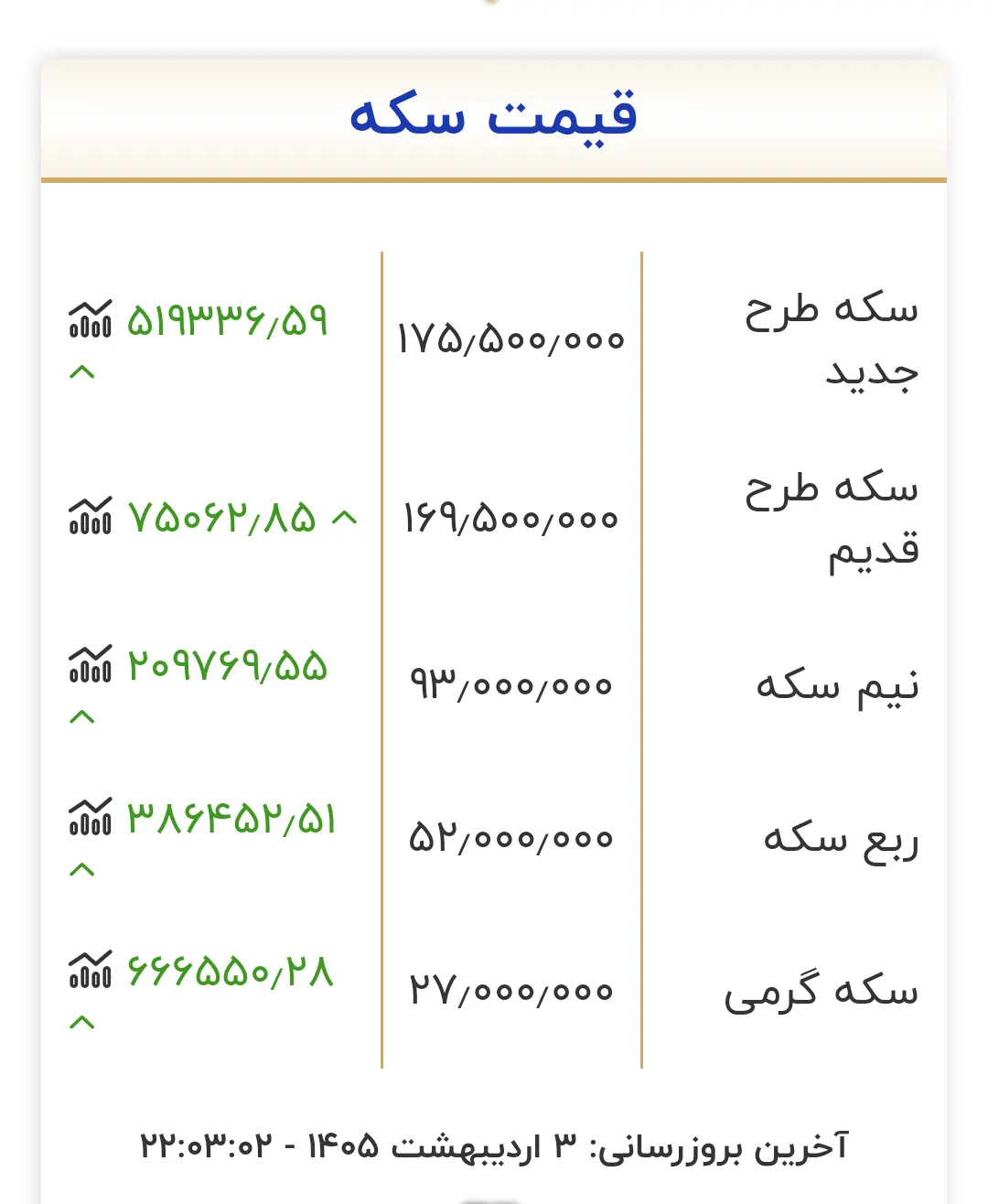Image resolution: width=988 pixels, height=1204 pixels.
Task: View the price chart for نیم سکه
Action: pyautogui.click(x=90, y=665)
